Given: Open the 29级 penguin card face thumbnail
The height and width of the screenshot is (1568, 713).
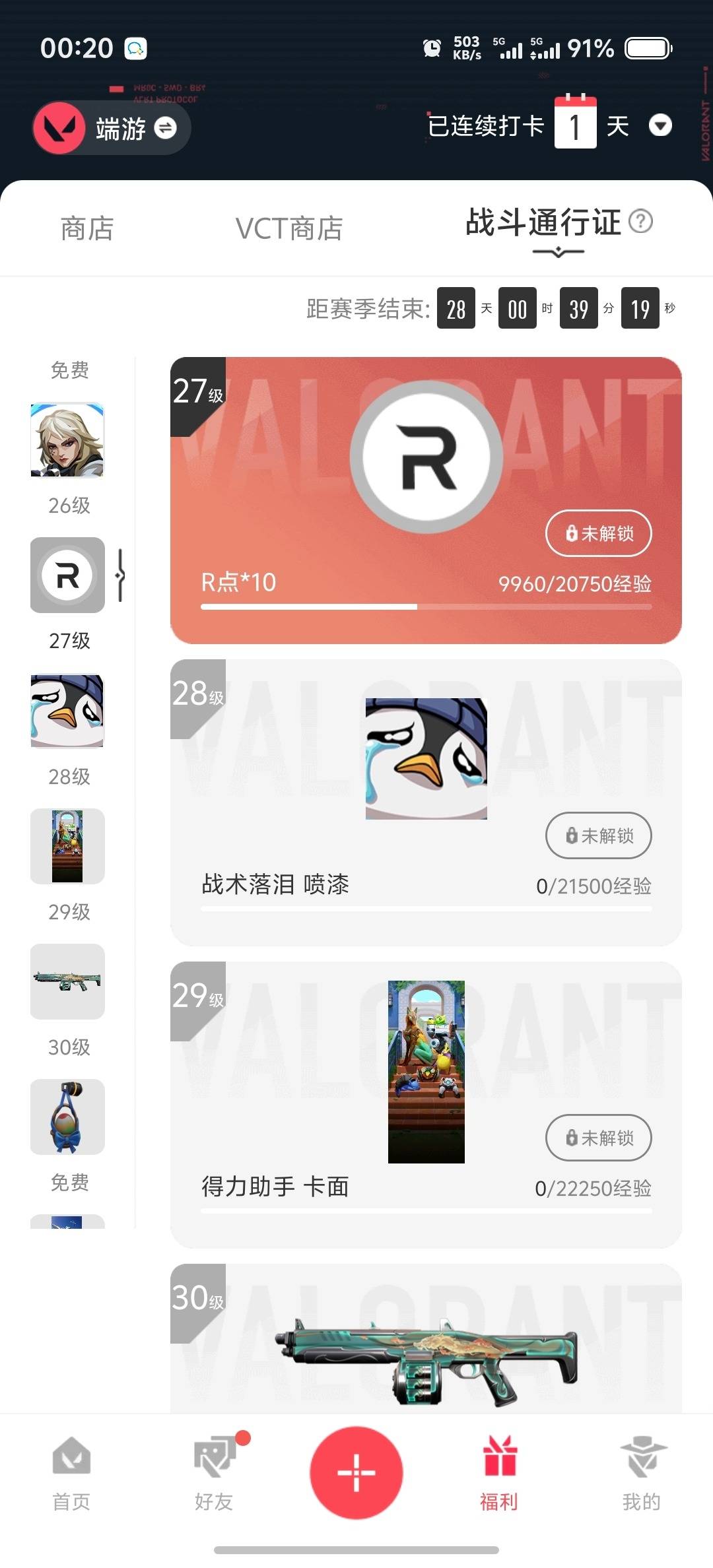Looking at the screenshot, I should (67, 847).
